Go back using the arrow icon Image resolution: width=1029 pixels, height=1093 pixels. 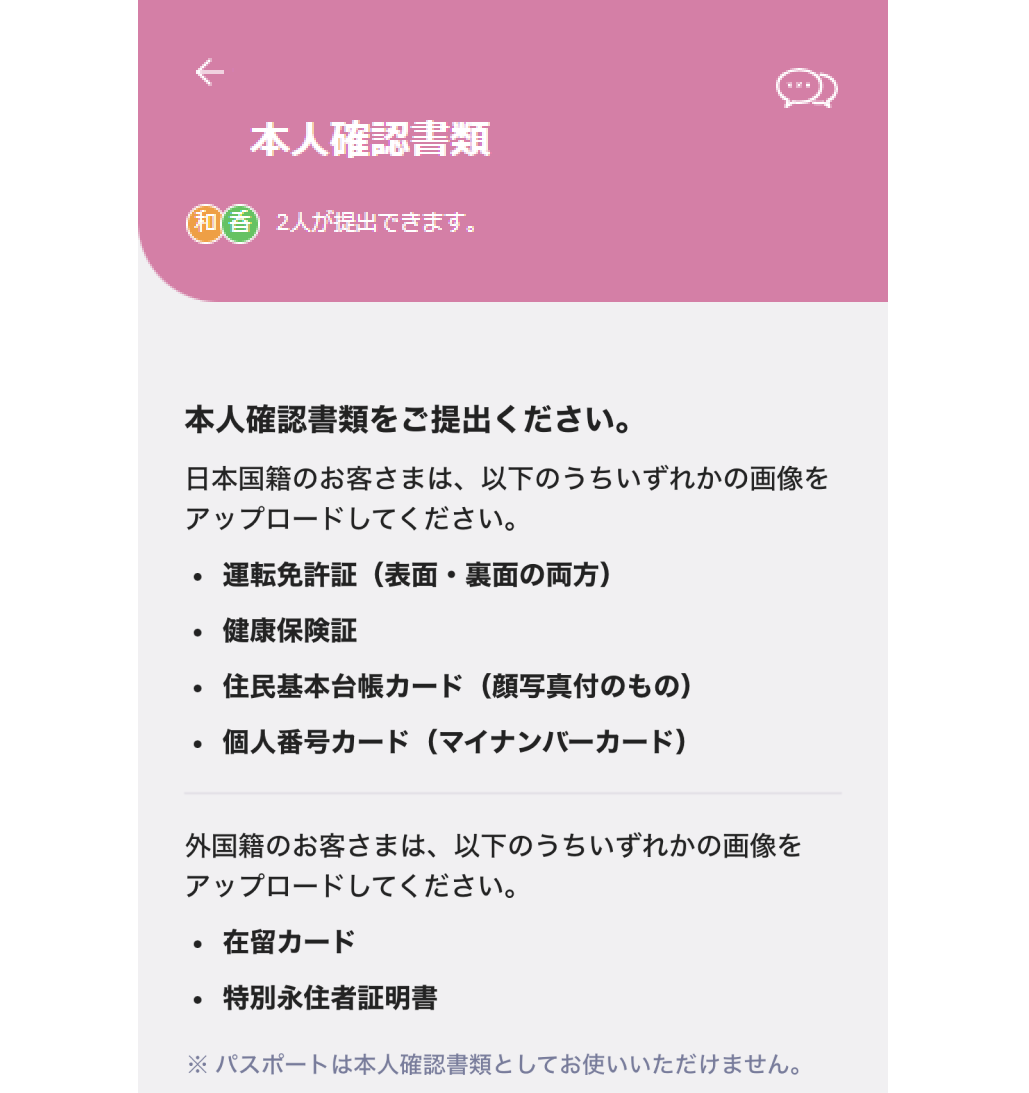[x=209, y=72]
